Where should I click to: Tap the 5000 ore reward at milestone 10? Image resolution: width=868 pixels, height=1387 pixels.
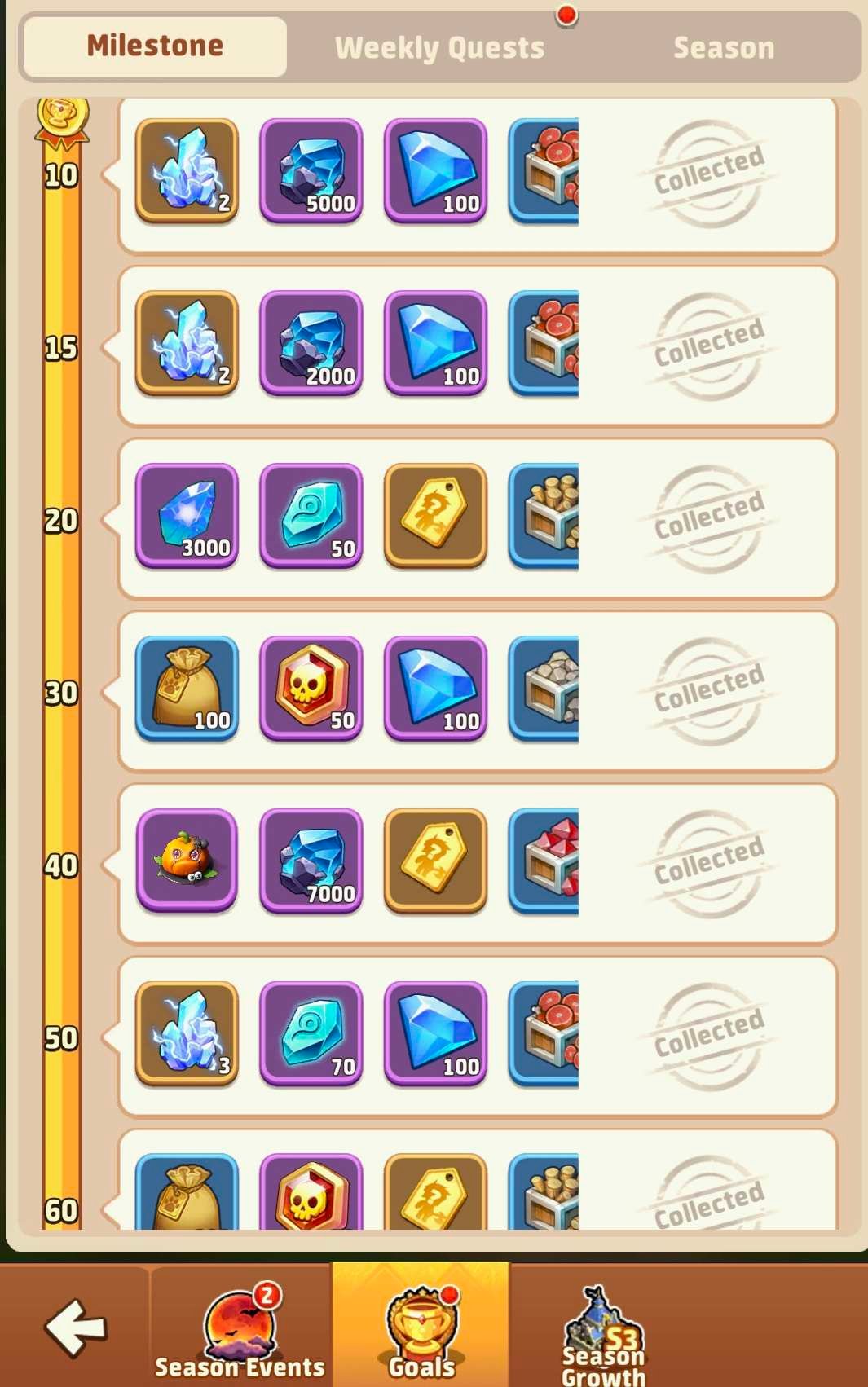(311, 170)
